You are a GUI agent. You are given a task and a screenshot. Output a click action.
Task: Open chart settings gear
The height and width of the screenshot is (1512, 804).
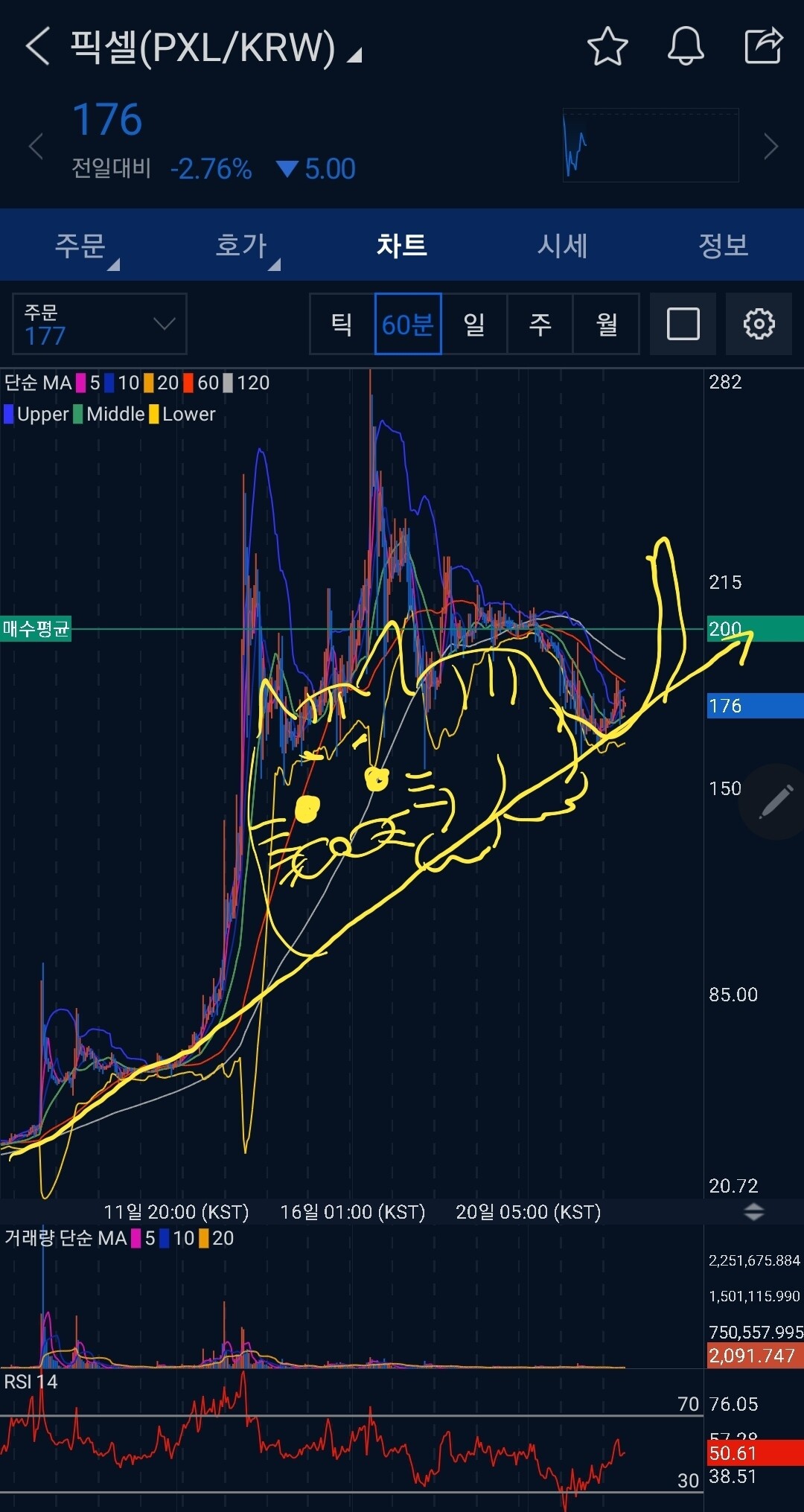(x=759, y=324)
